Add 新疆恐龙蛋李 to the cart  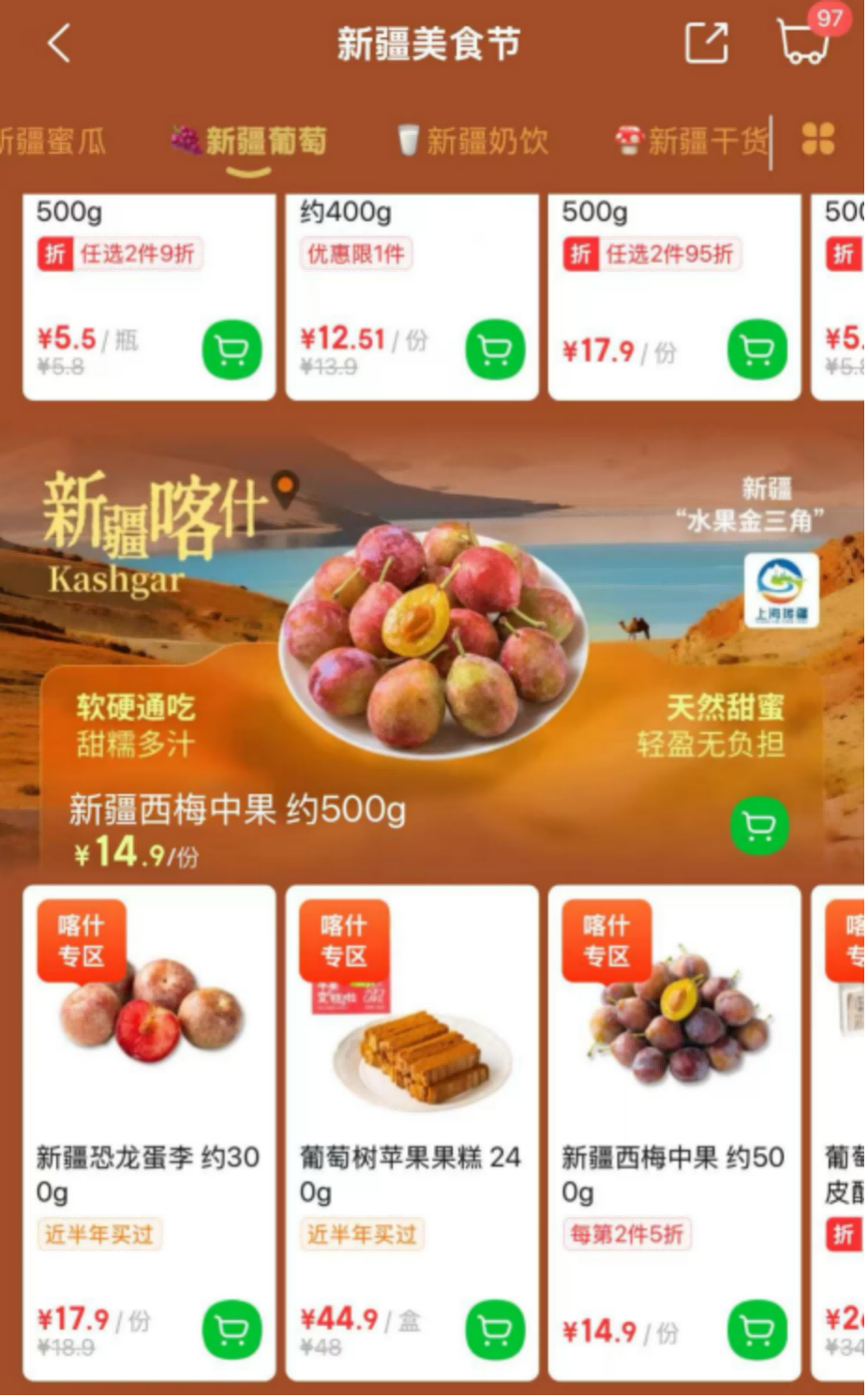[232, 1329]
